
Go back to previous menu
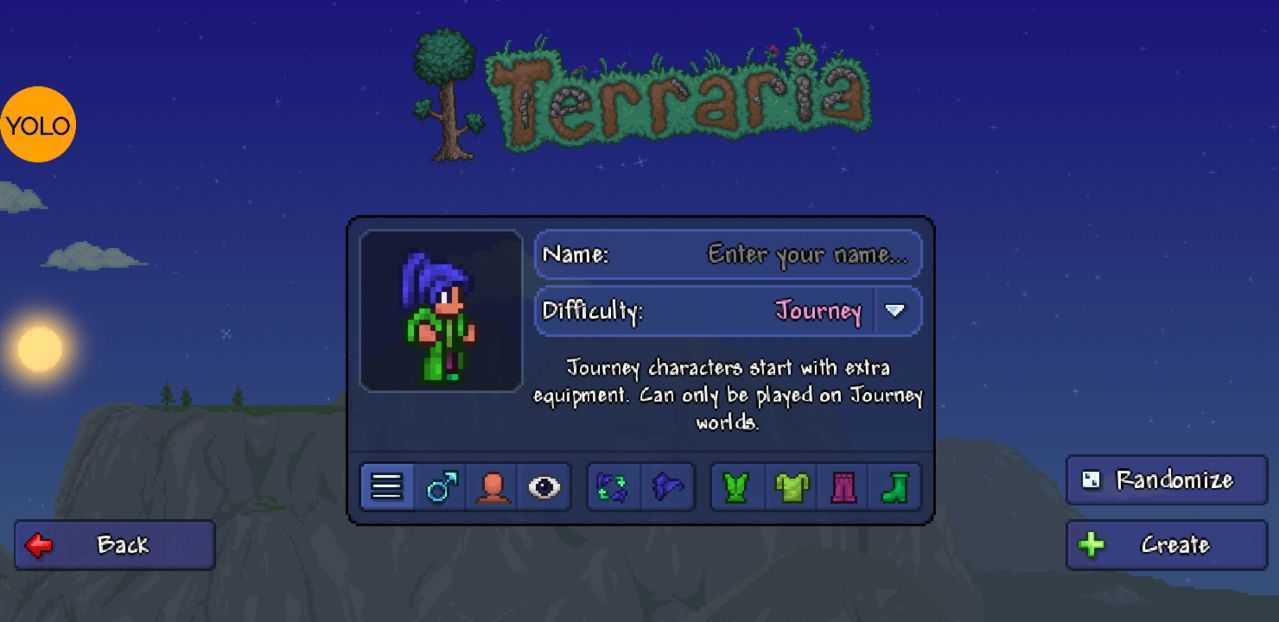(x=114, y=545)
